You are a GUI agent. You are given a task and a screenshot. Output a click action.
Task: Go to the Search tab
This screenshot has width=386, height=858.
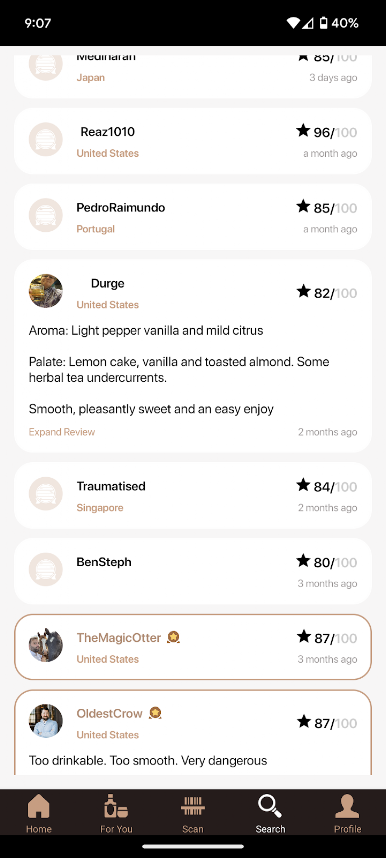(270, 813)
